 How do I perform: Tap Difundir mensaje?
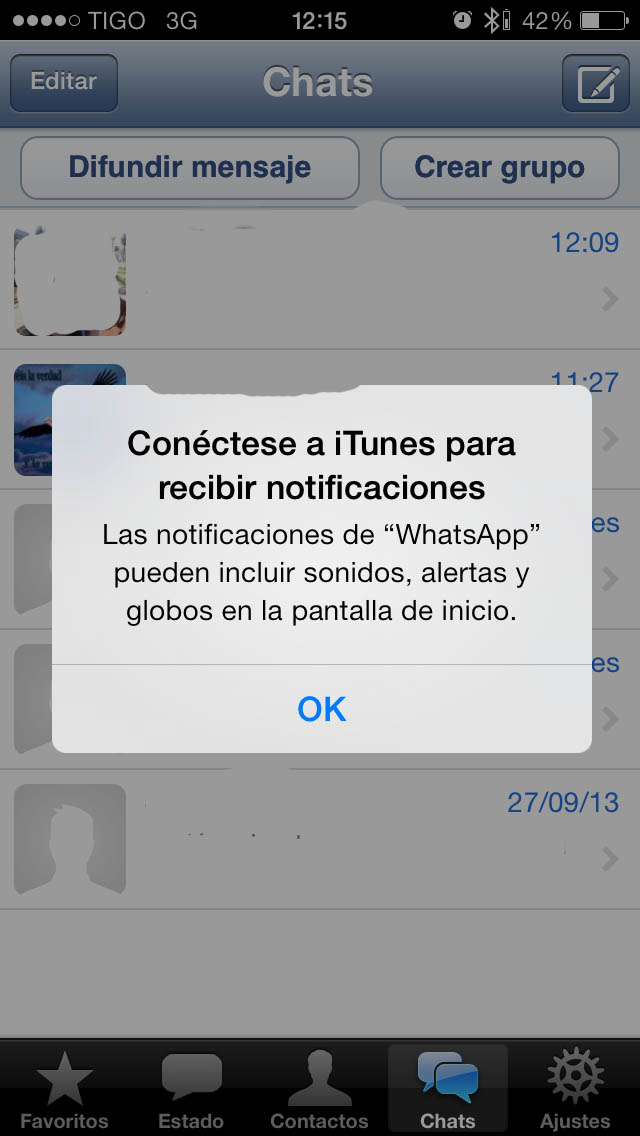(189, 167)
